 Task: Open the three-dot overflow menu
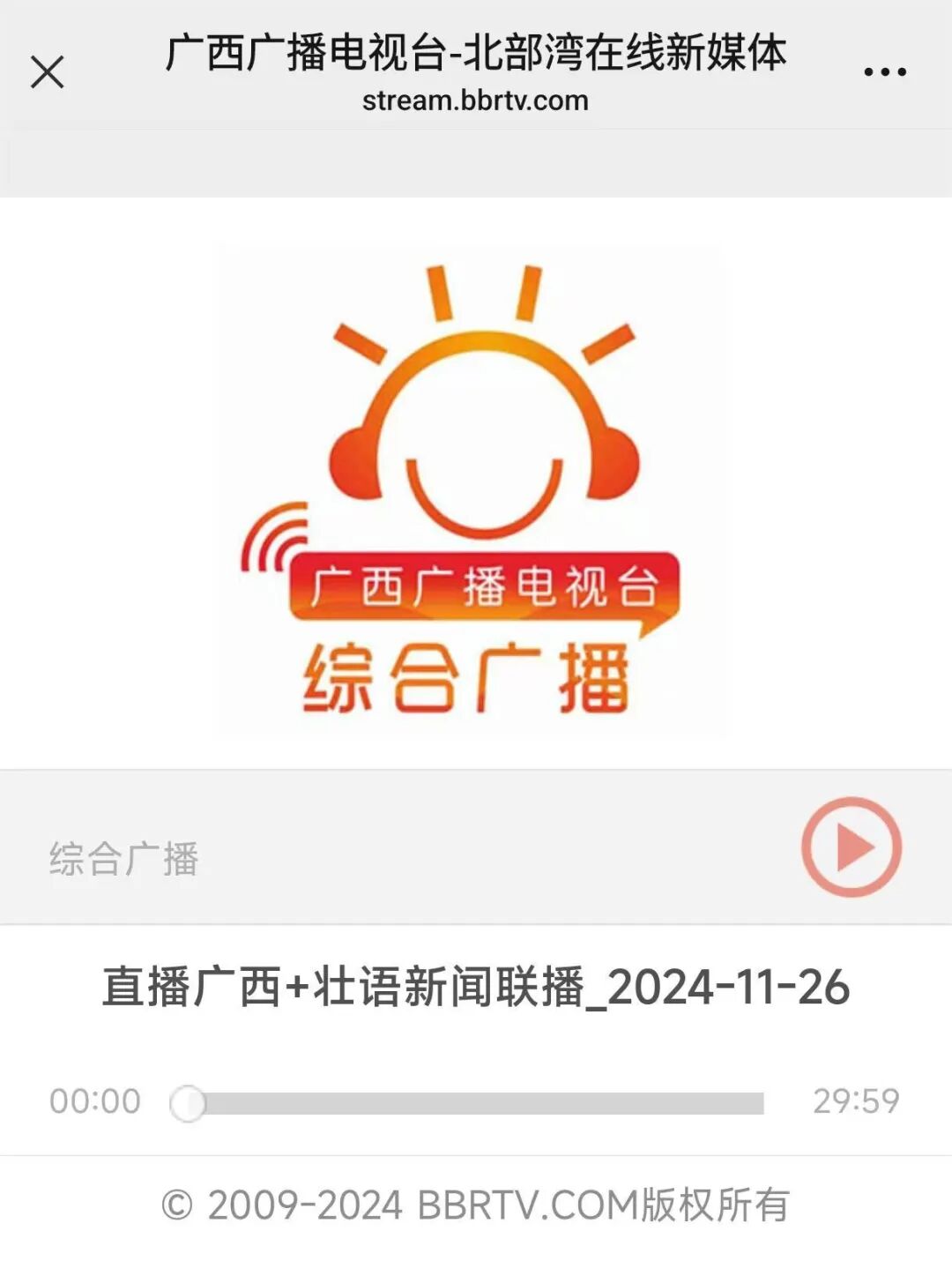884,72
